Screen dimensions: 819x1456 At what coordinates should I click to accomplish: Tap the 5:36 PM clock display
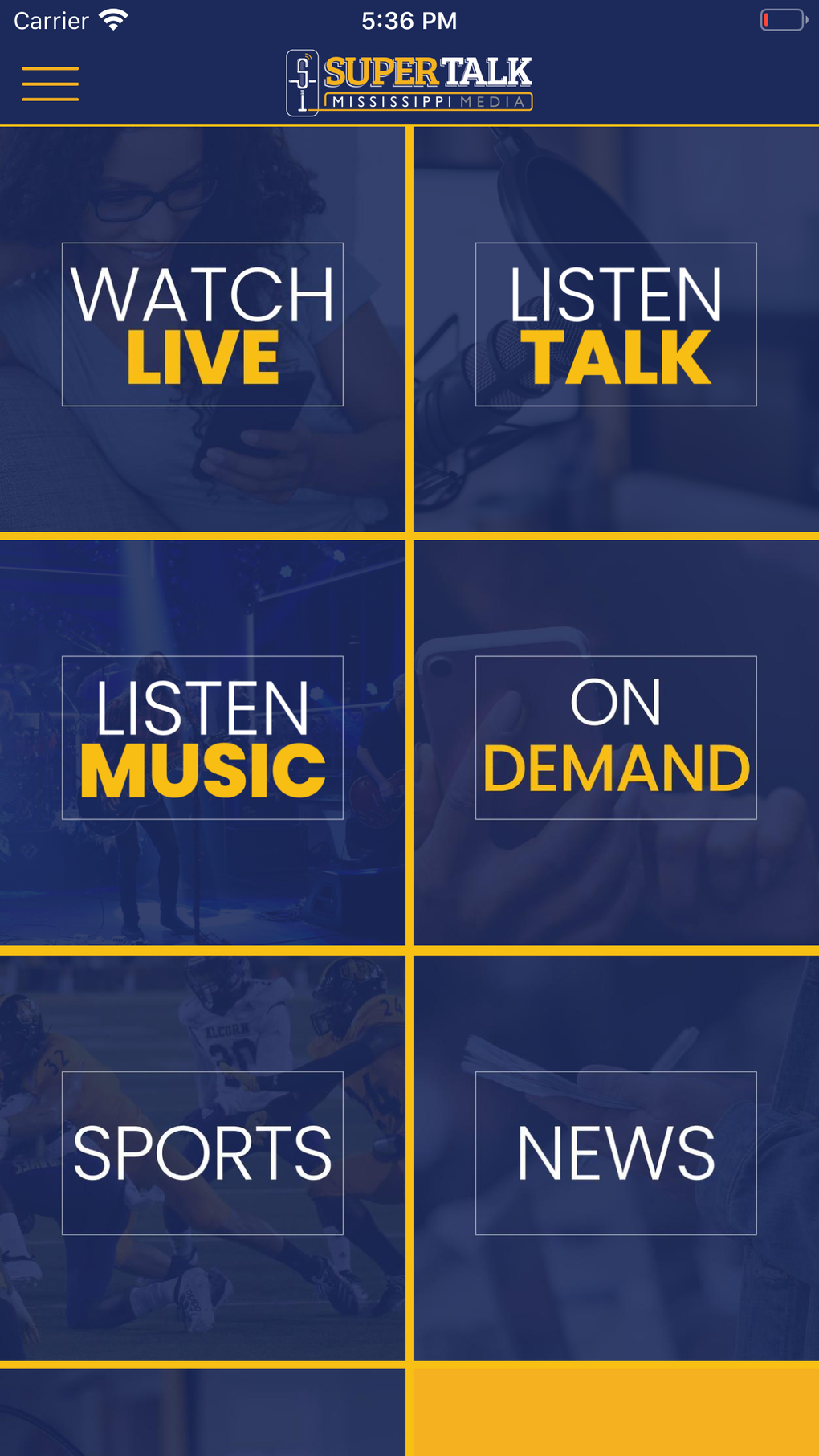tap(409, 19)
